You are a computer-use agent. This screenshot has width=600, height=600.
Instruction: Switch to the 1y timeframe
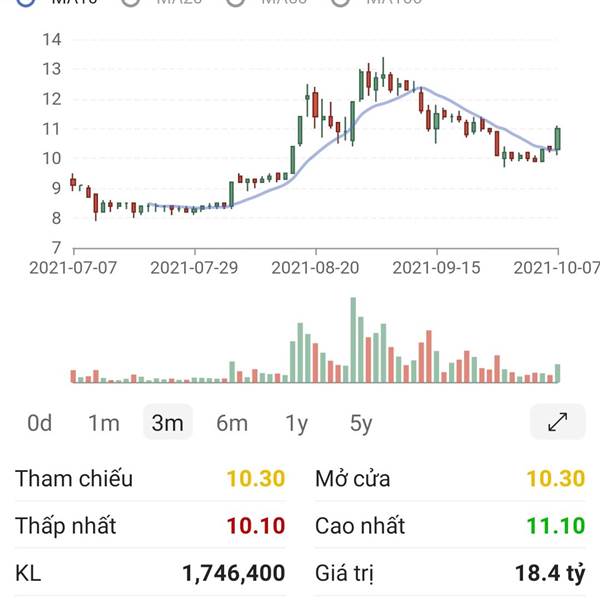click(297, 423)
